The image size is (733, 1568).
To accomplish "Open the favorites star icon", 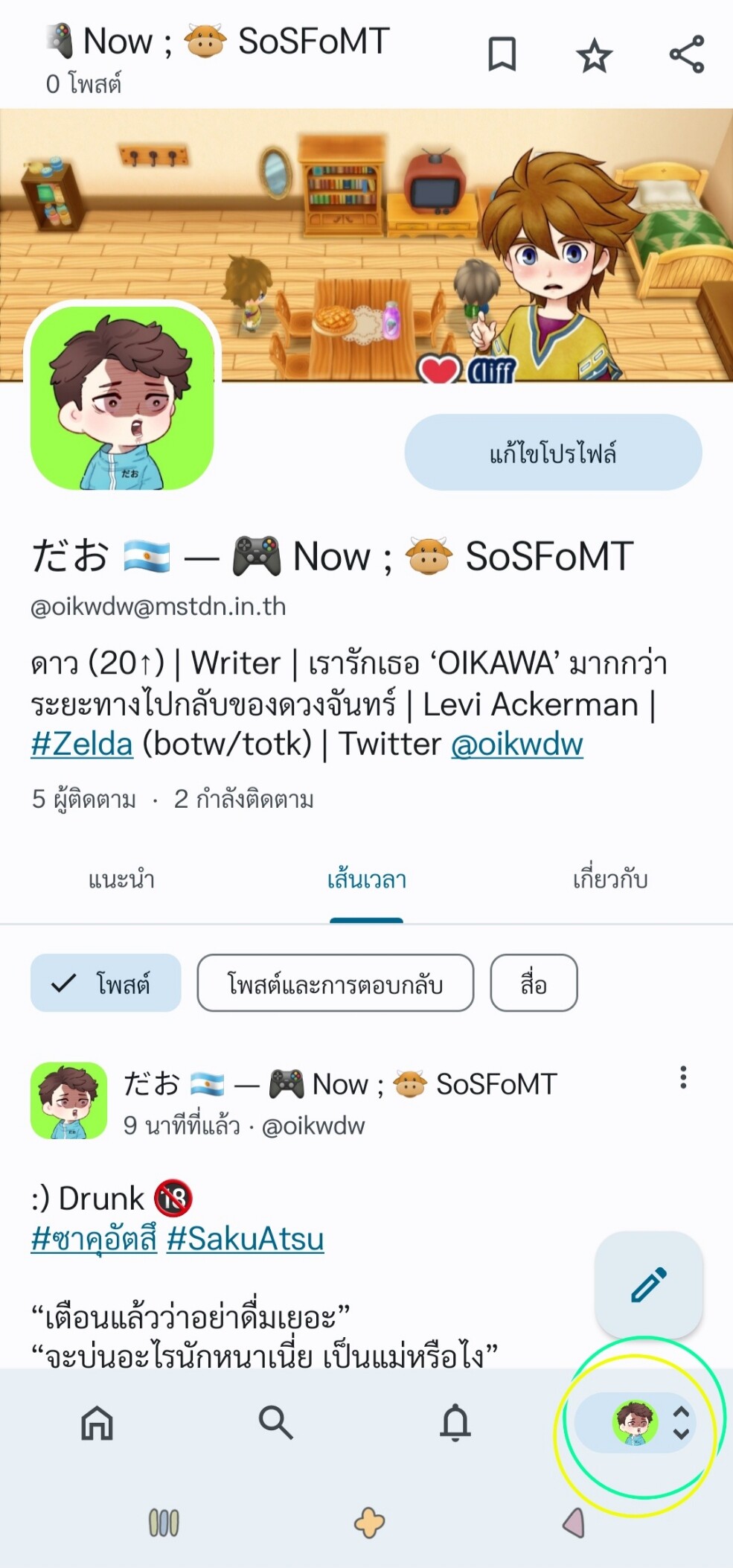I will click(594, 56).
